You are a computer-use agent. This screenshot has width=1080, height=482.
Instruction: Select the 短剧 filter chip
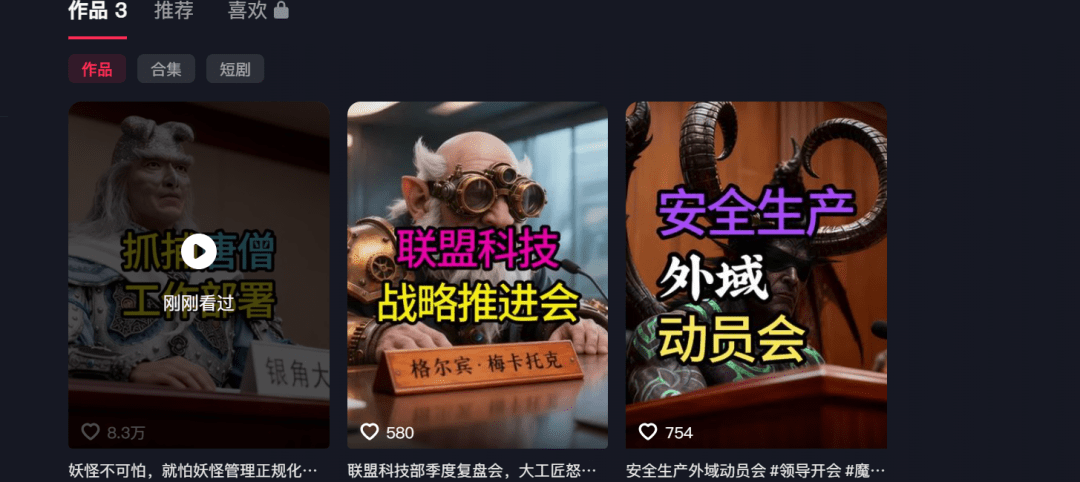(x=235, y=69)
